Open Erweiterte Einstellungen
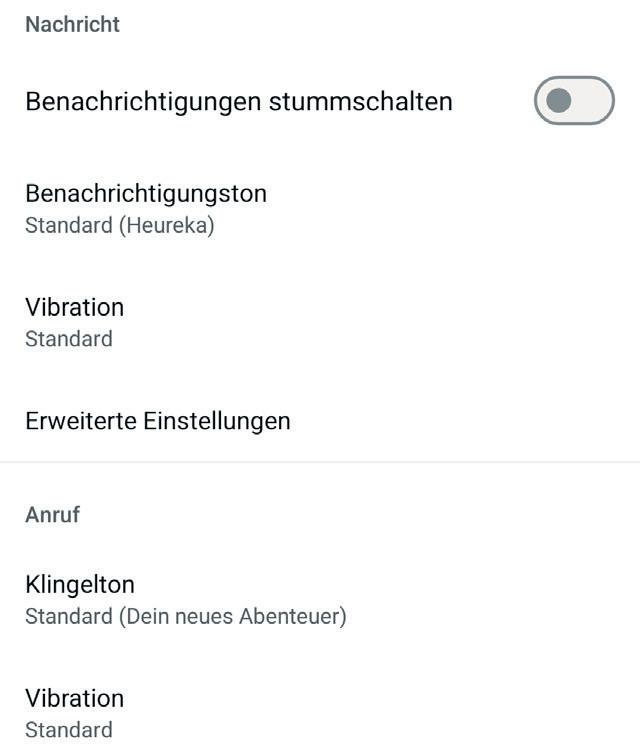 click(158, 421)
